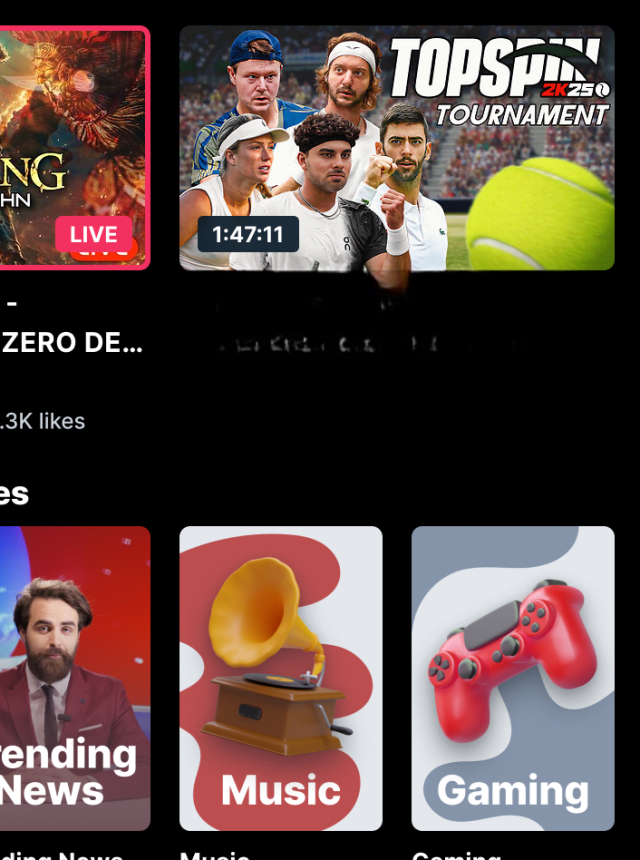This screenshot has height=860, width=640.
Task: Select the Gaming category card
Action: pos(513,678)
